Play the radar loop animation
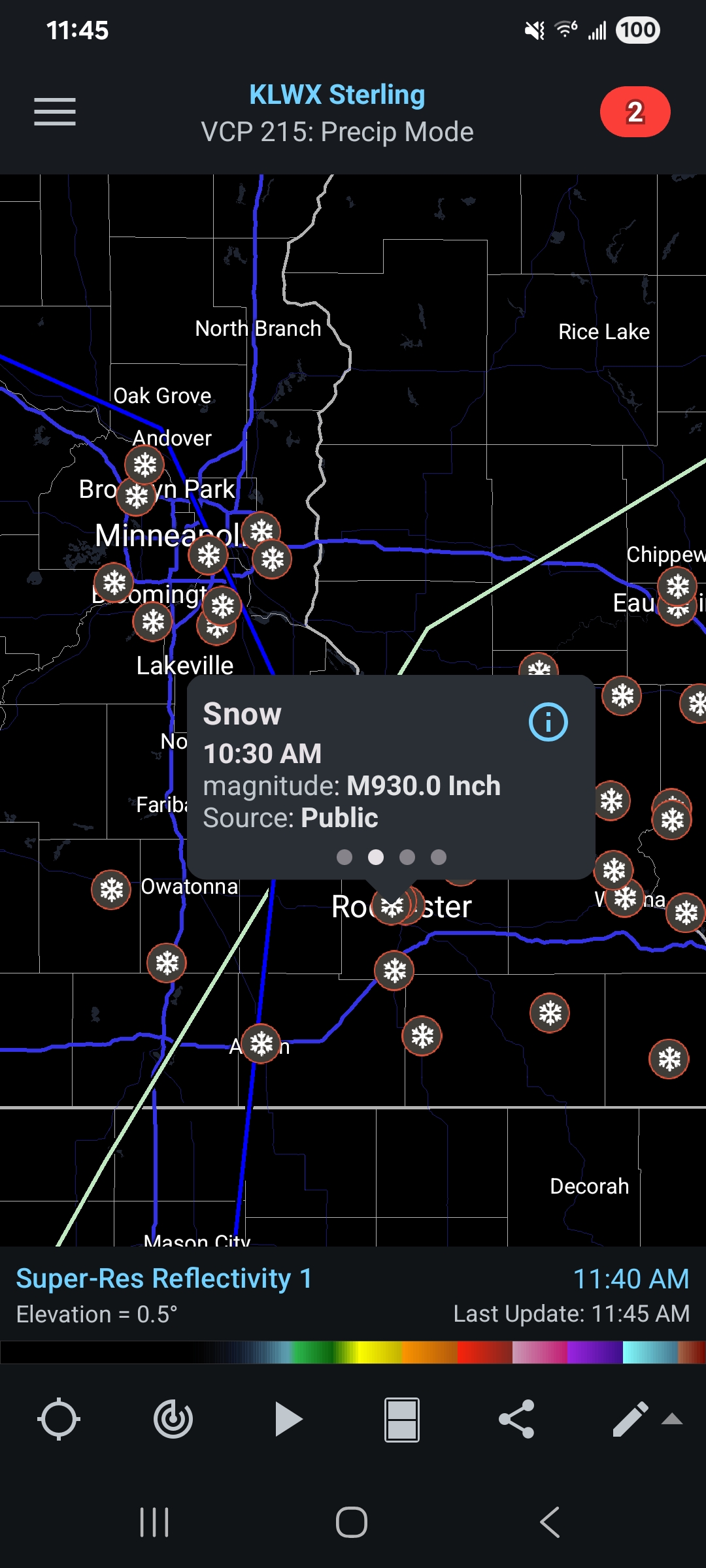 tap(288, 1419)
